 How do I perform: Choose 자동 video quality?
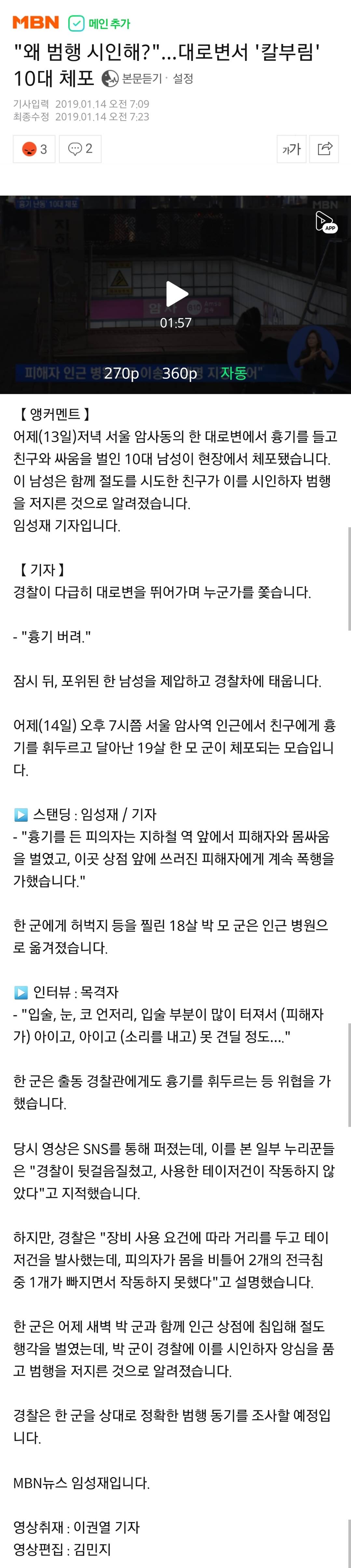(x=234, y=373)
